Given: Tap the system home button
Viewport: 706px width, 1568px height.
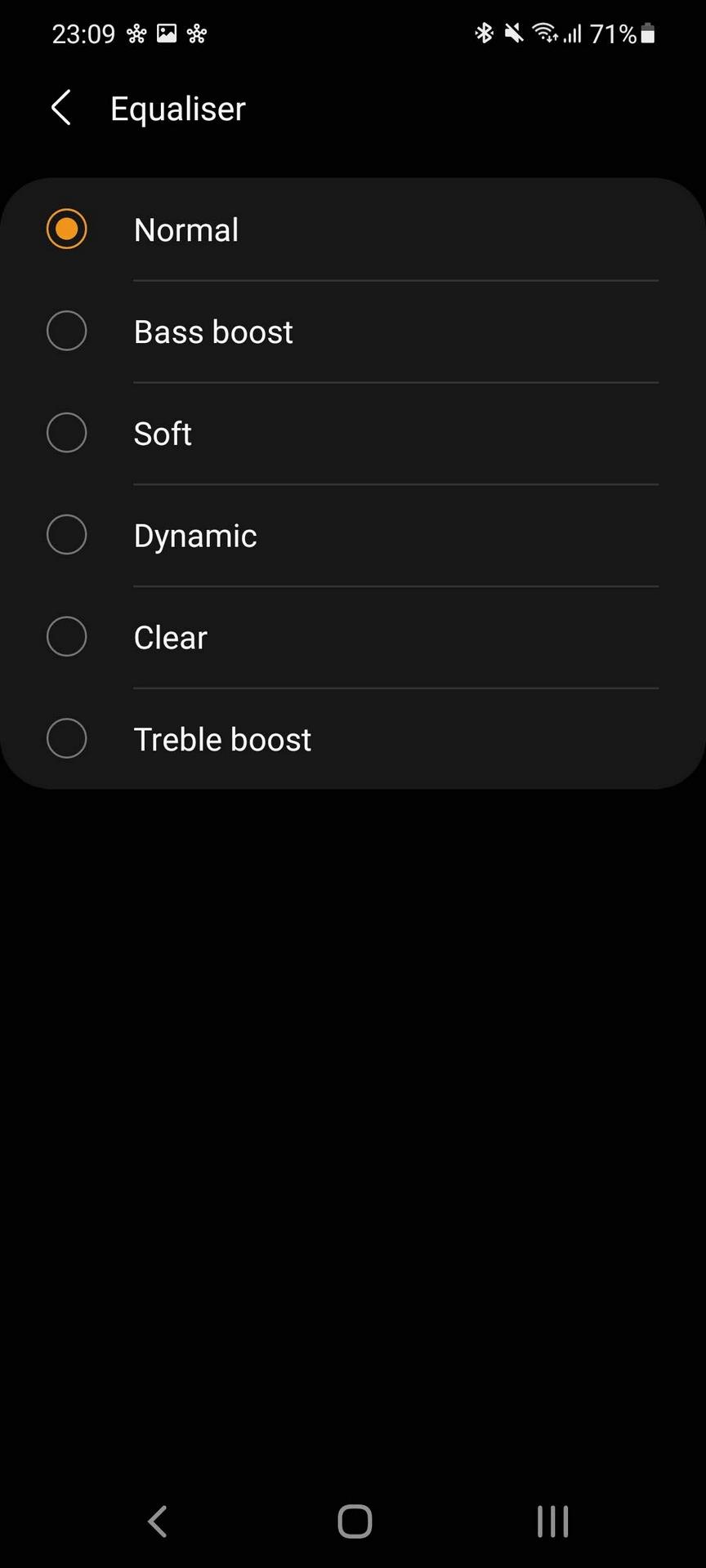Looking at the screenshot, I should click(x=355, y=1521).
